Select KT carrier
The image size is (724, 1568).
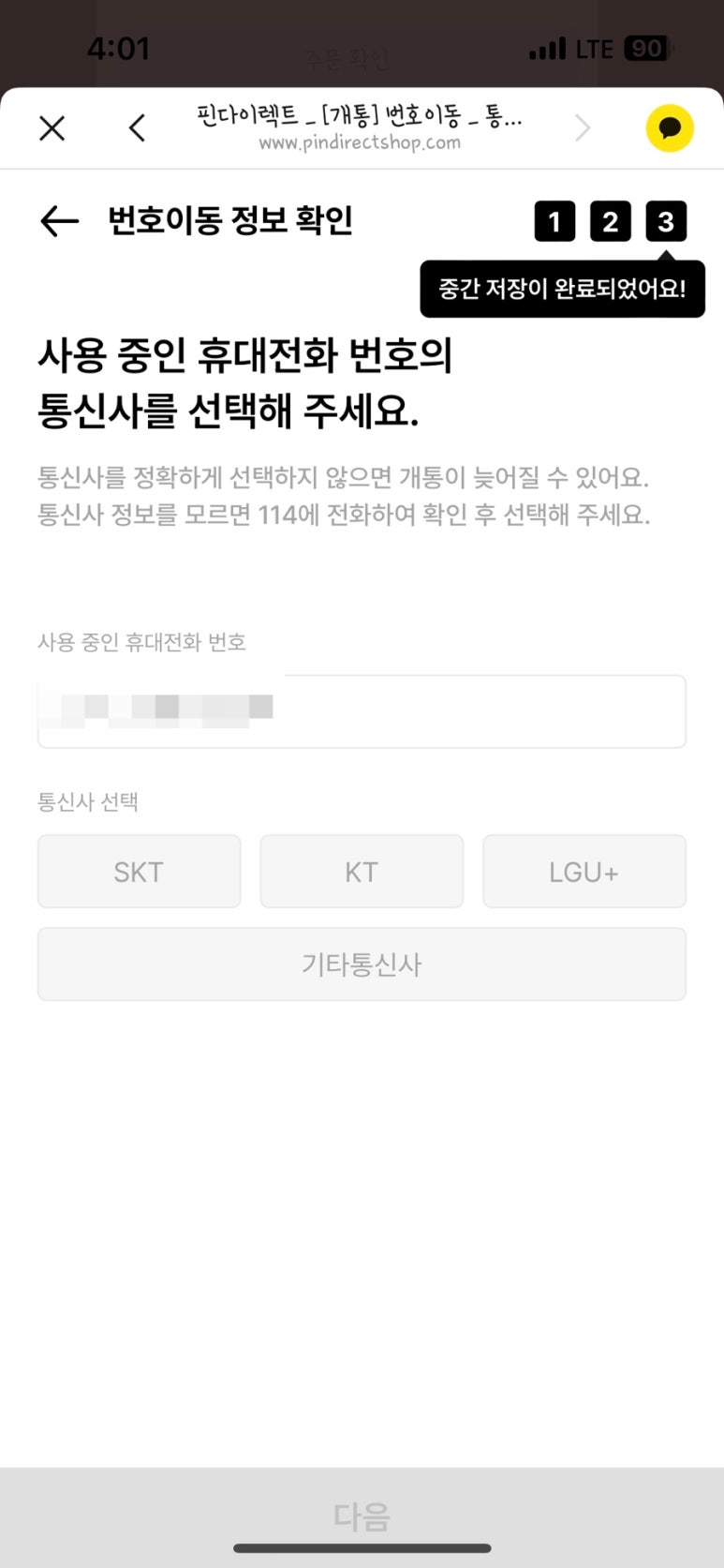tap(362, 872)
